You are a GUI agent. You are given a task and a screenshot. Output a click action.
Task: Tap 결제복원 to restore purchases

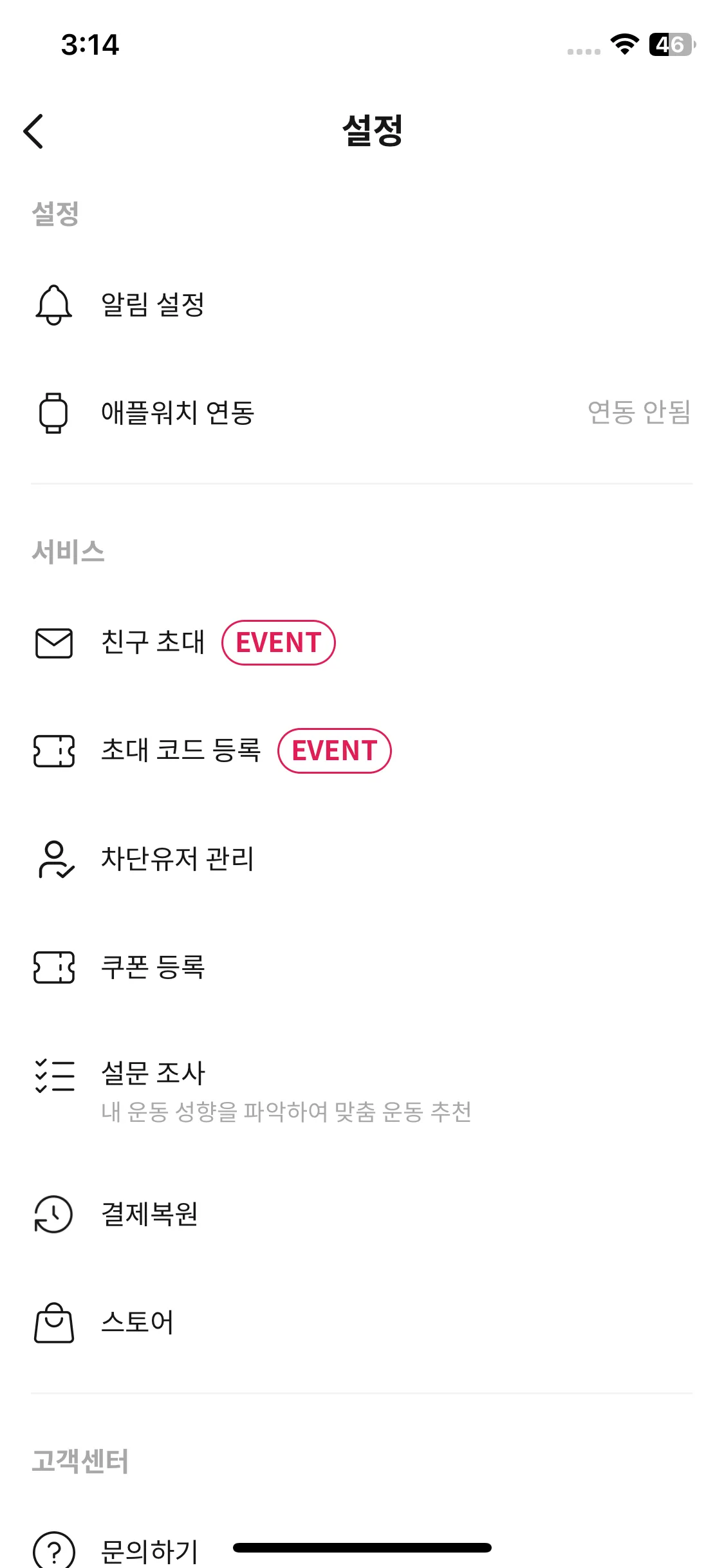click(149, 1214)
